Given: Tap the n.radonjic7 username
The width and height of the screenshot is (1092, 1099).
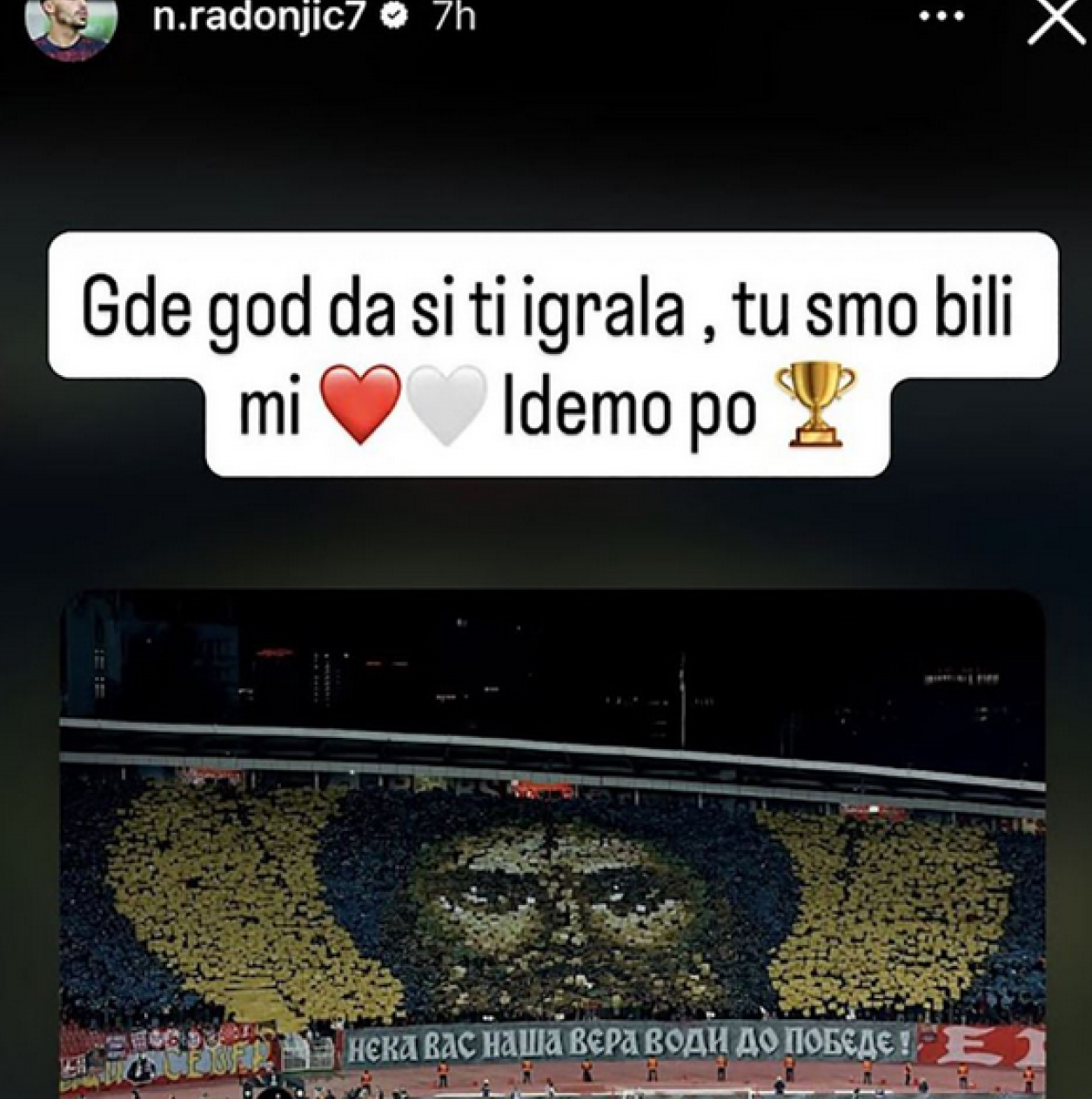Looking at the screenshot, I should point(256,17).
